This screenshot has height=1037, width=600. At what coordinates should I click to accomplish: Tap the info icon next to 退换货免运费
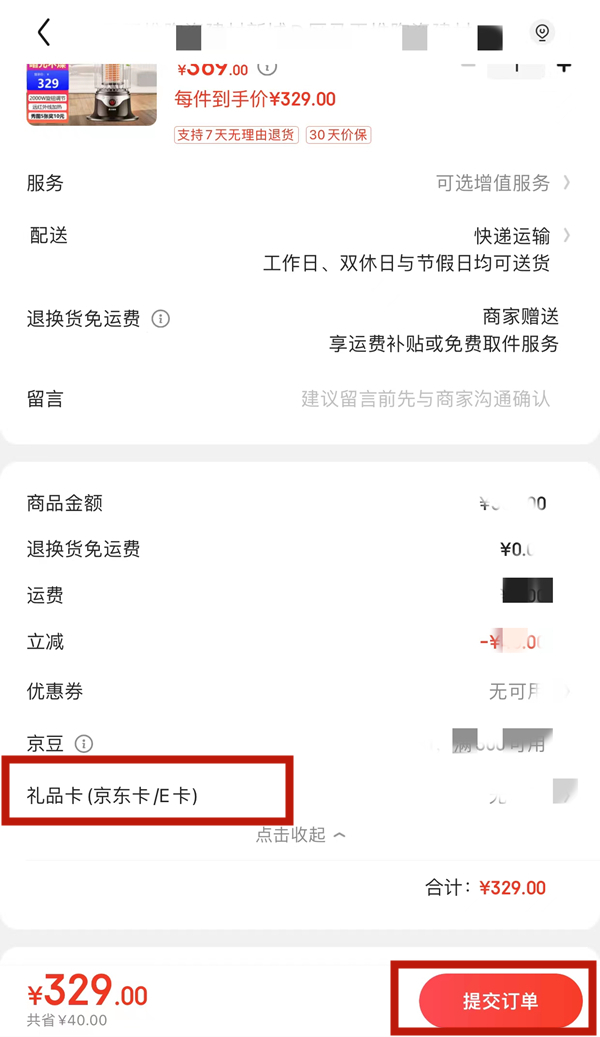click(160, 319)
